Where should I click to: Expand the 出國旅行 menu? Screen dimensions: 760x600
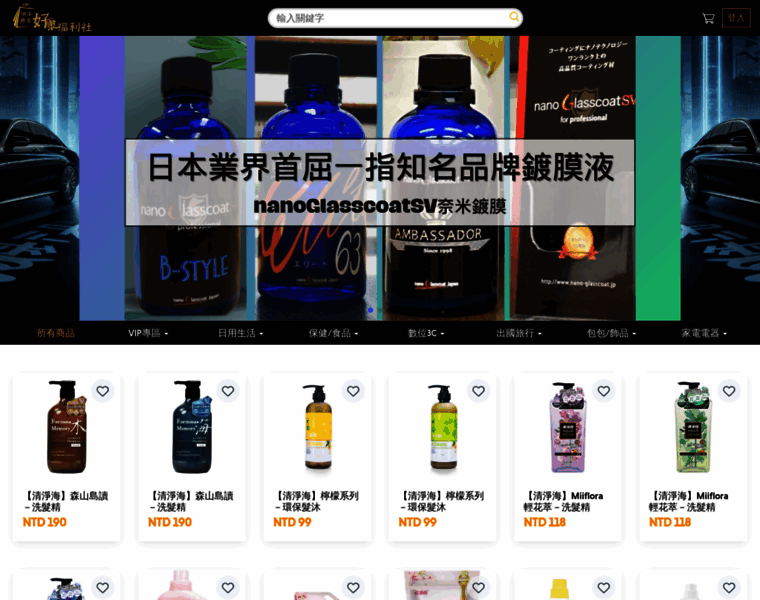click(x=519, y=333)
